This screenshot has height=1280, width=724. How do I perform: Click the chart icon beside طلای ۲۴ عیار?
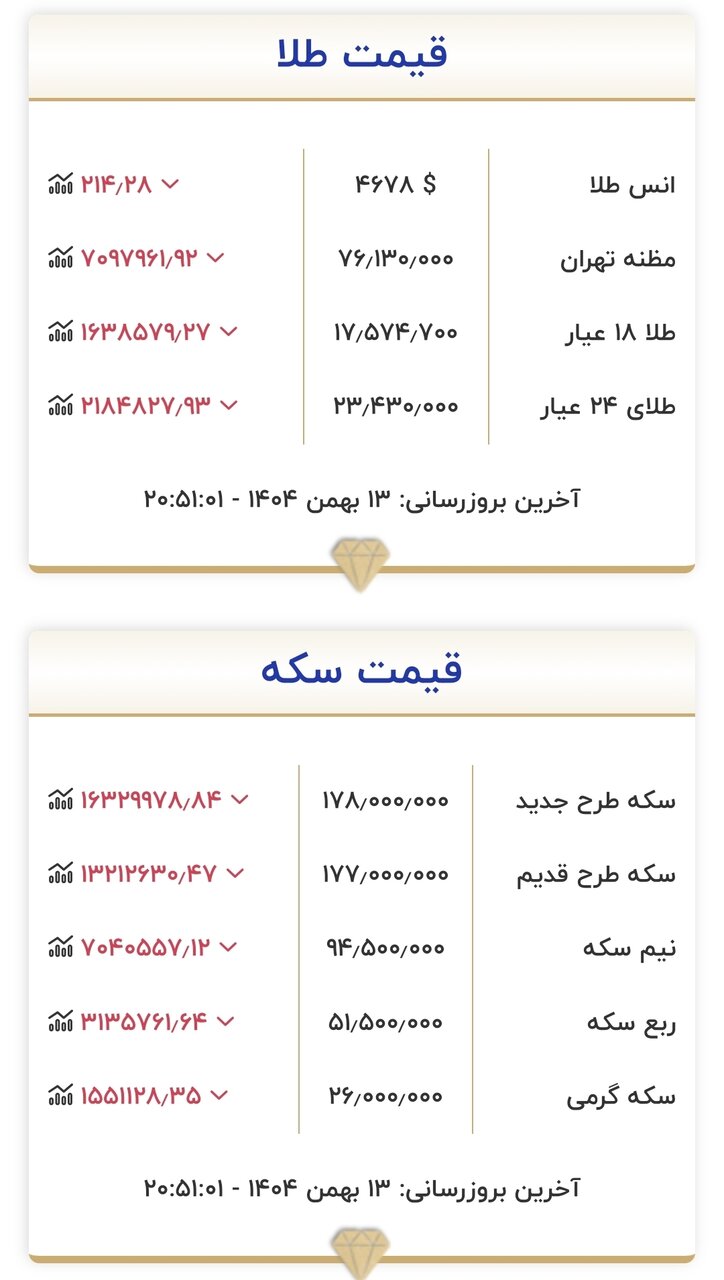pos(58,405)
